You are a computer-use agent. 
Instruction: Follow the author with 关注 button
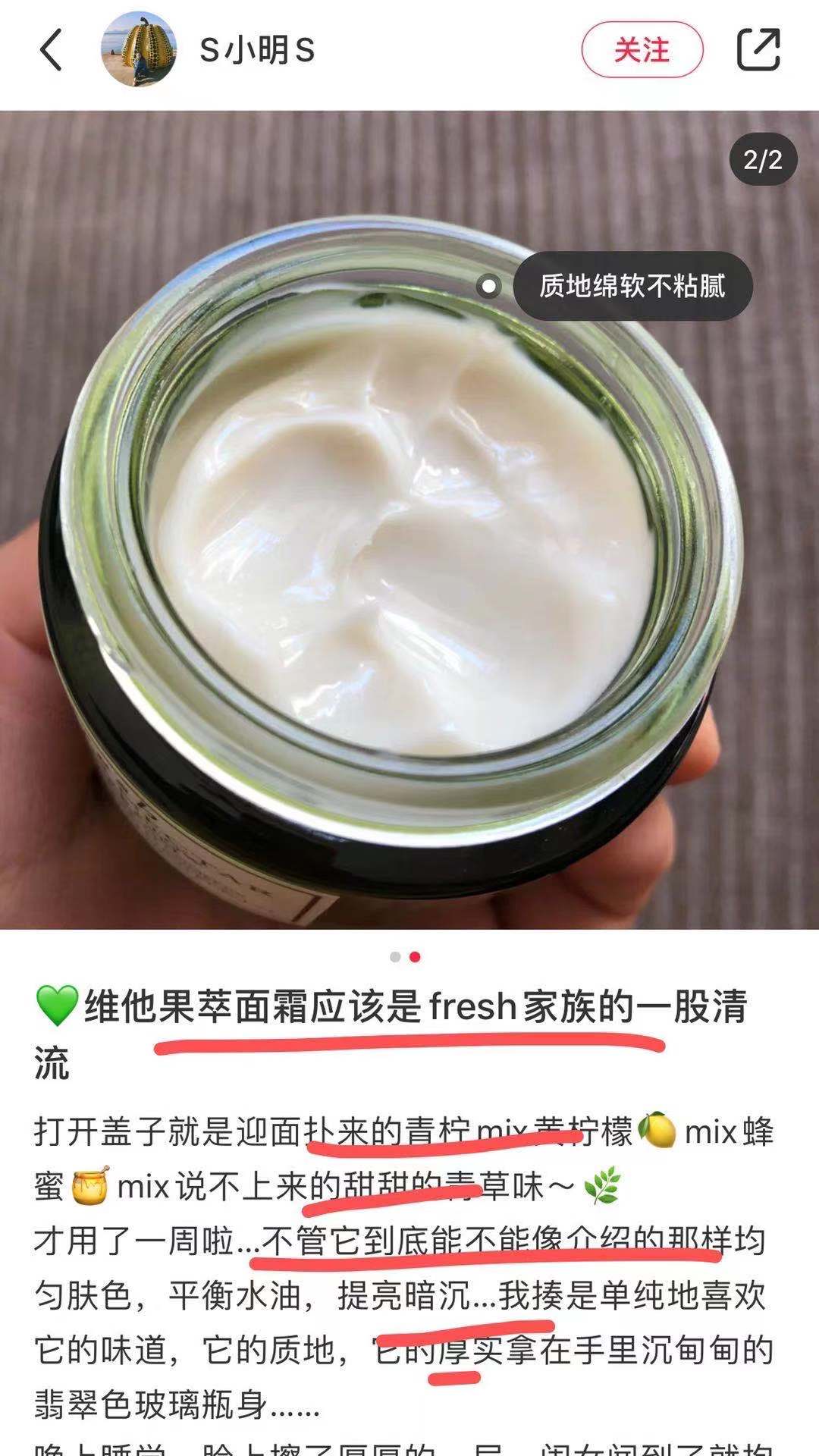pos(642,50)
